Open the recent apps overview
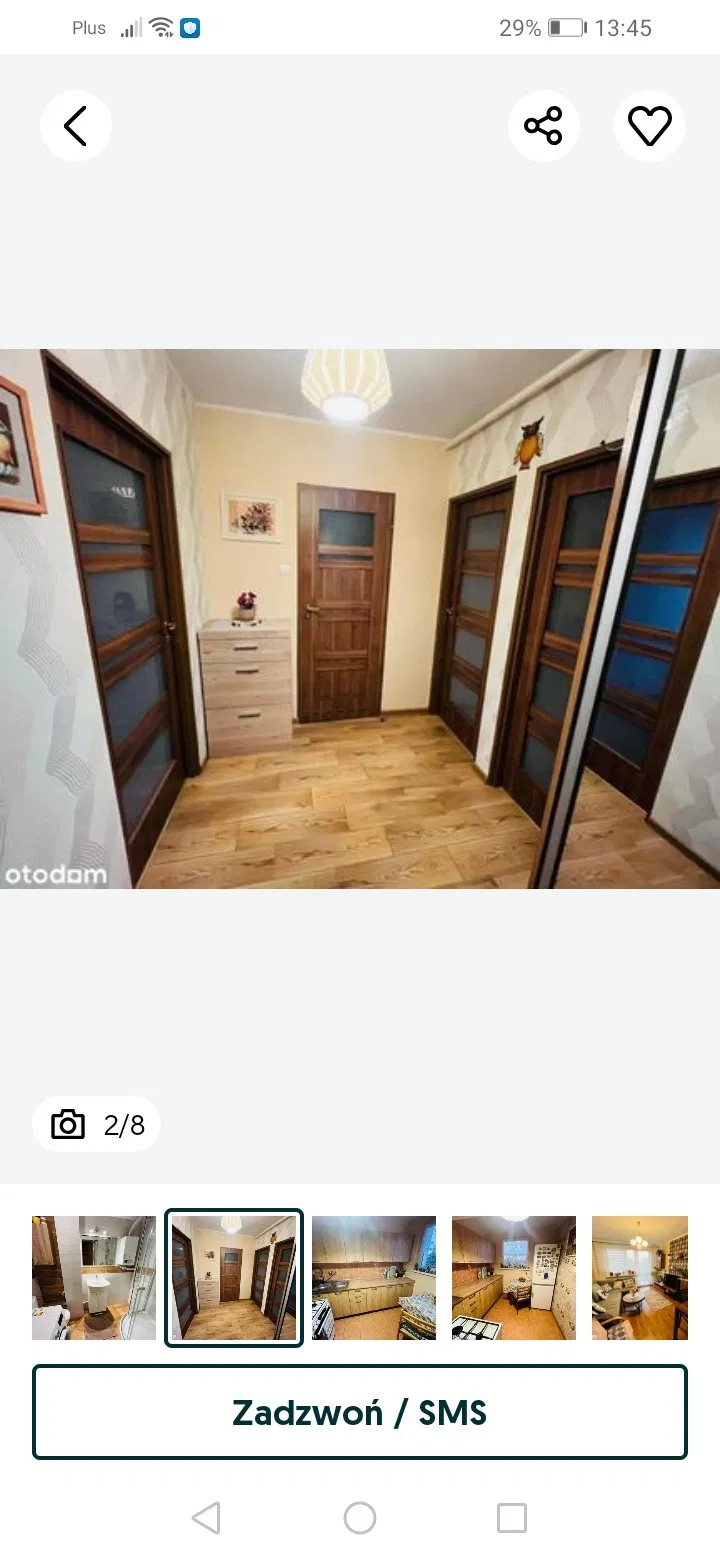This screenshot has width=720, height=1560. 511,1518
